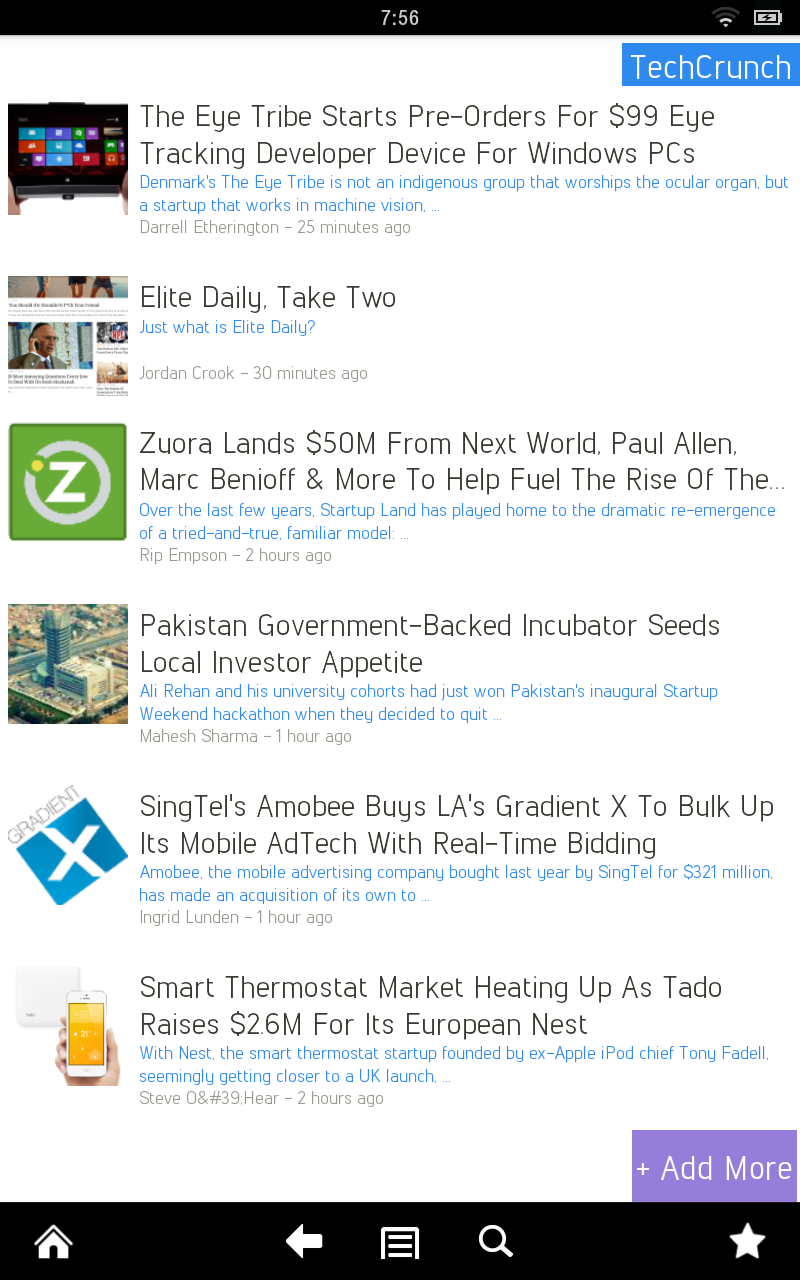Open the Pakistan incubator article
800x1280 pixels.
[430, 643]
